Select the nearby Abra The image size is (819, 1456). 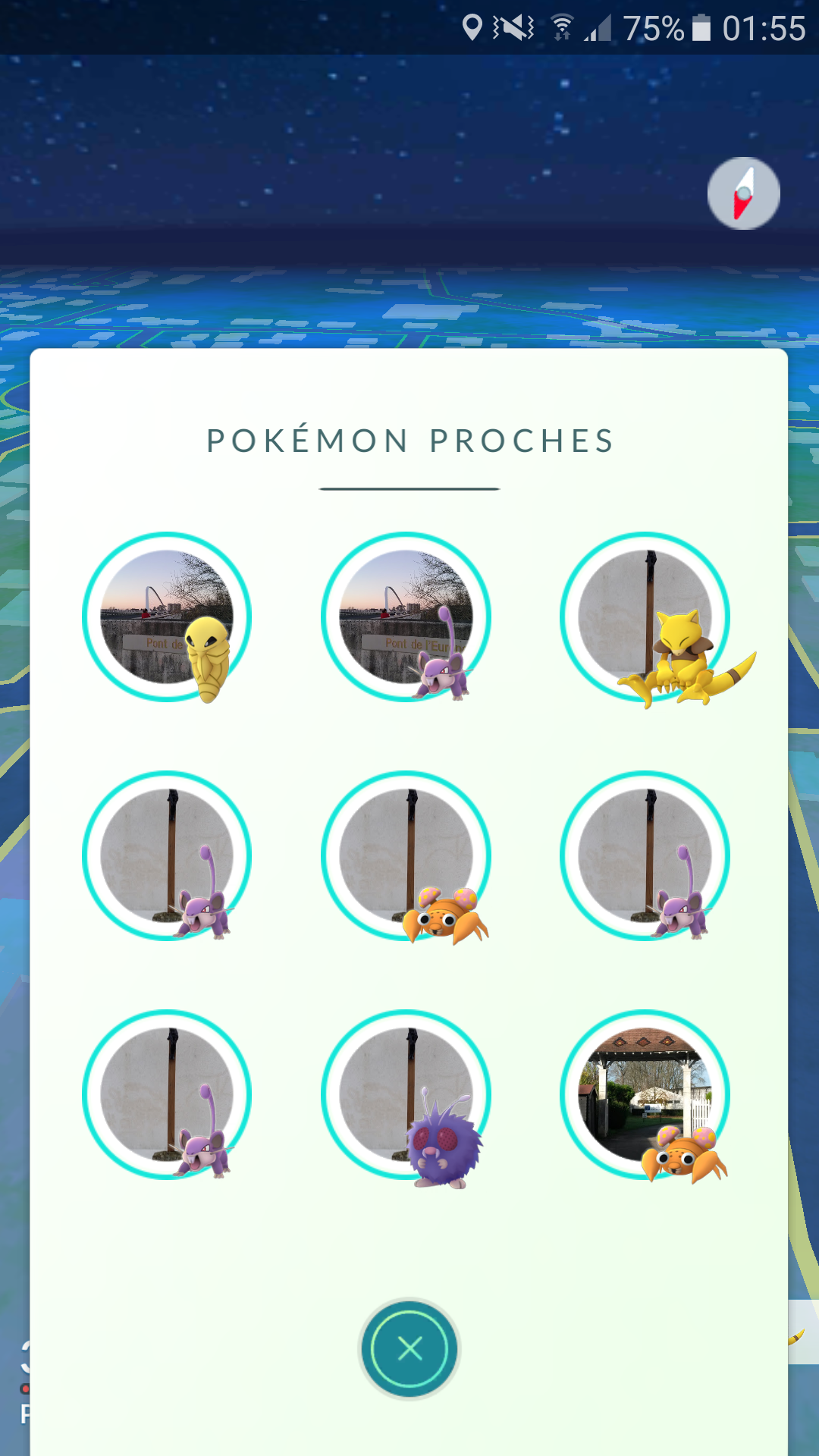coord(645,617)
